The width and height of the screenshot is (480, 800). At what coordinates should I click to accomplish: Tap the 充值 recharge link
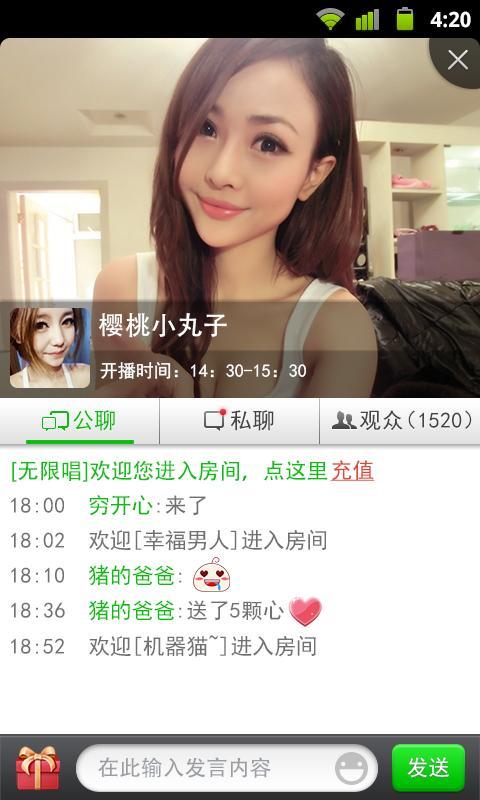coord(352,471)
